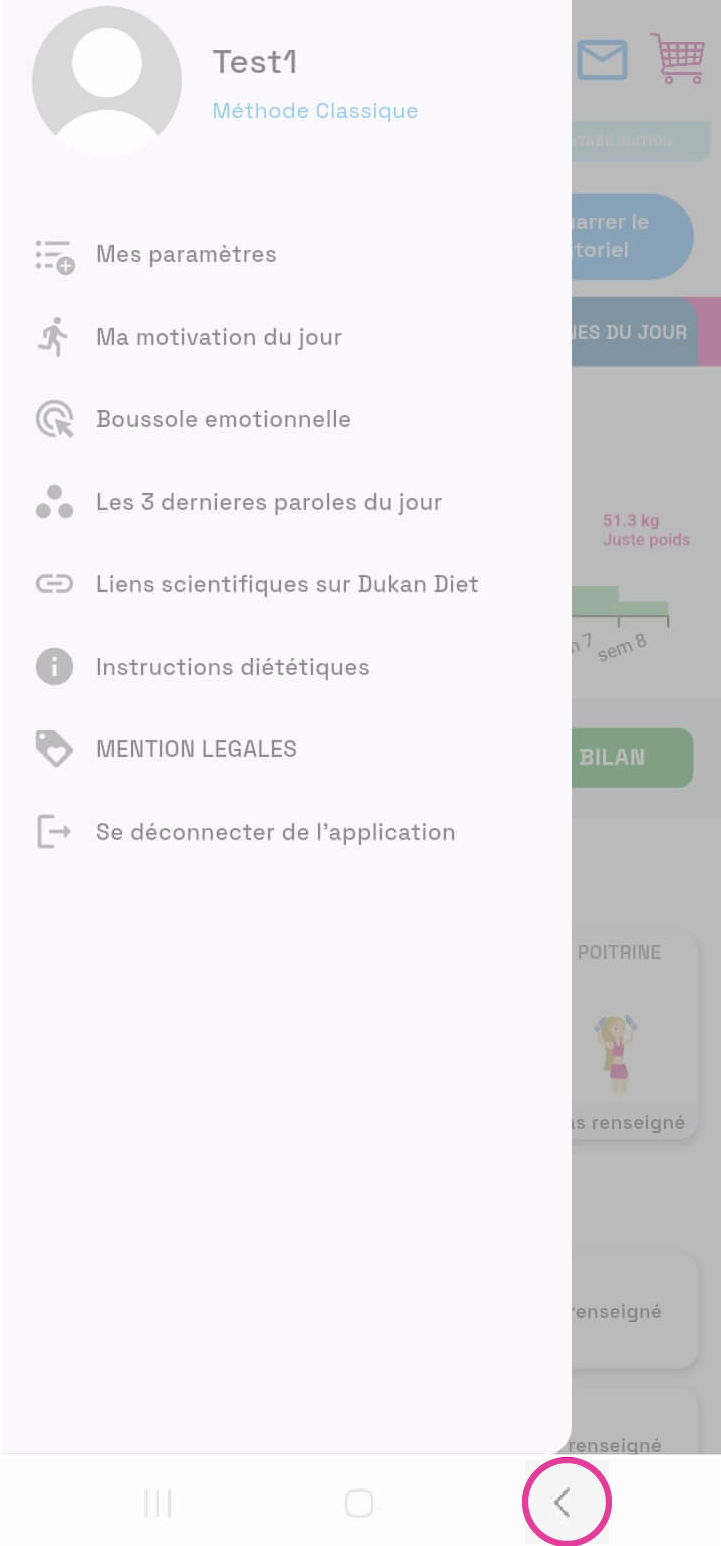Open the mail envelope icon
721x1546 pixels.
(x=603, y=61)
